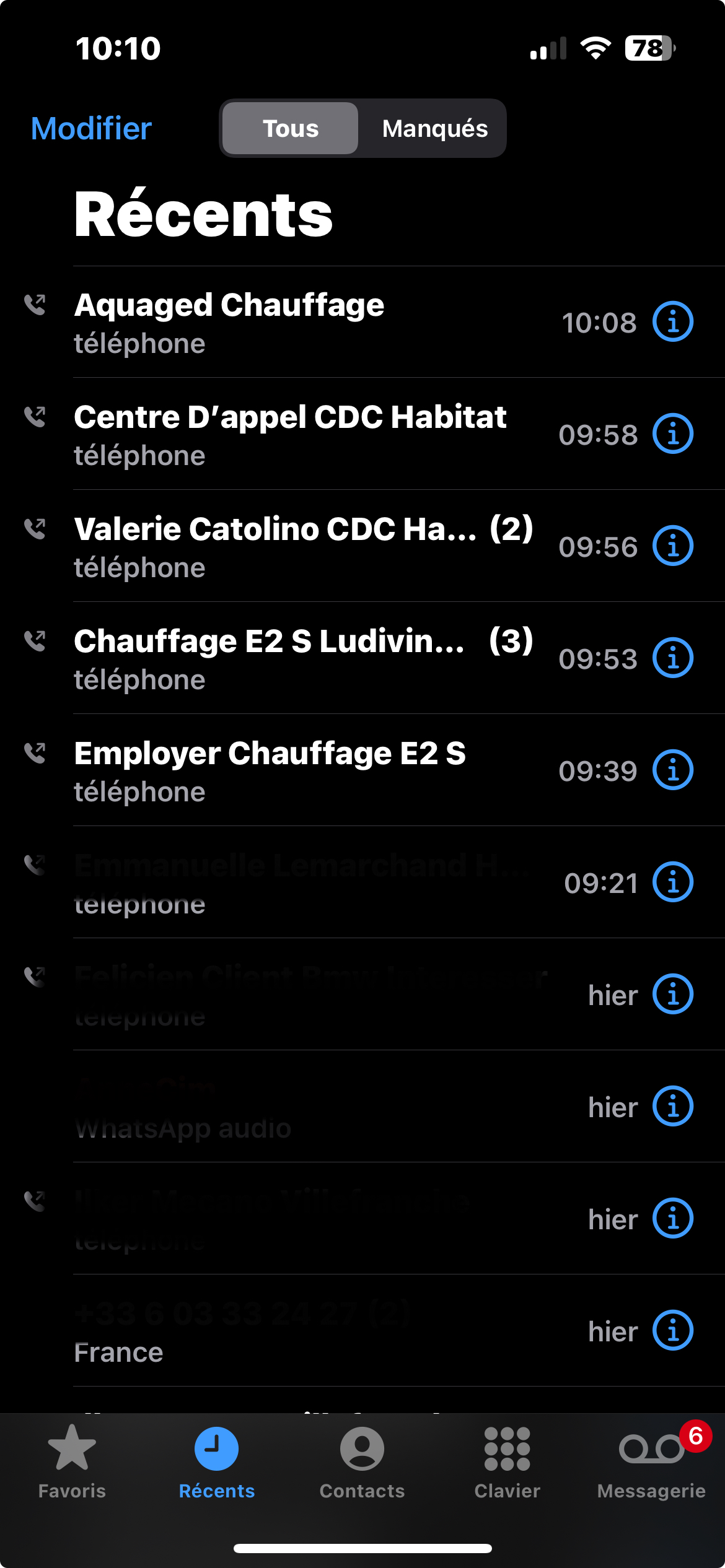The height and width of the screenshot is (1568, 725).
Task: Select the Récents tab
Action: click(x=217, y=1461)
